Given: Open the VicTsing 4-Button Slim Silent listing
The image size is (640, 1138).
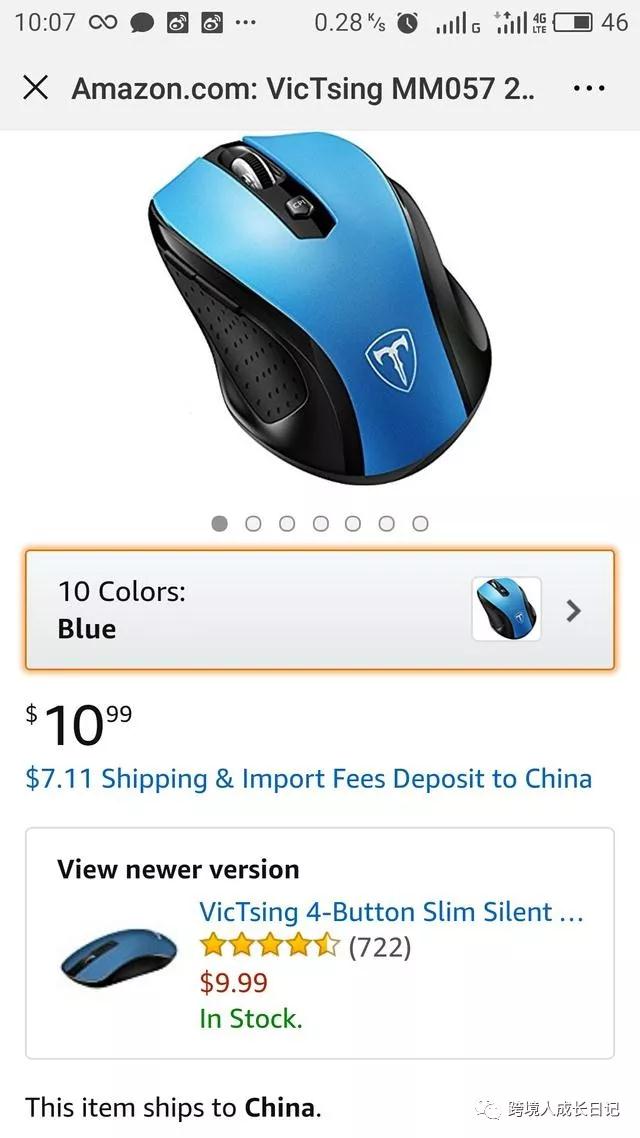Looking at the screenshot, I should [390, 912].
